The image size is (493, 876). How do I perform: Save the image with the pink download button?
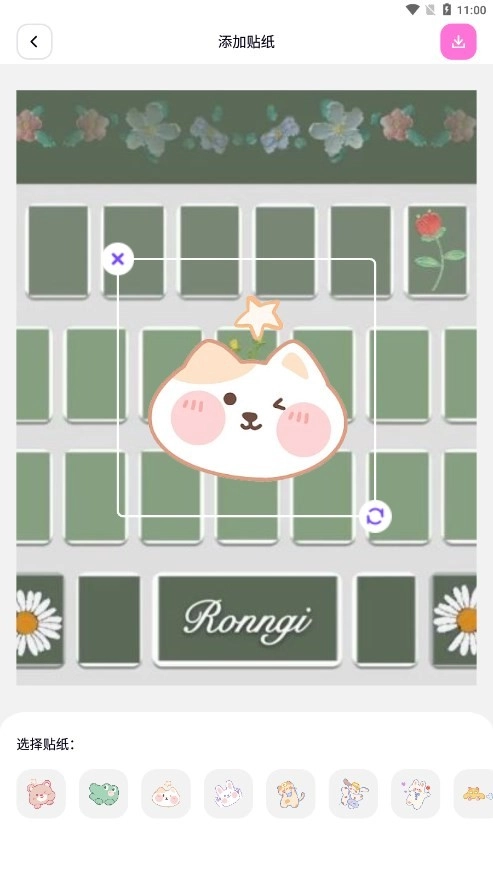pyautogui.click(x=458, y=41)
